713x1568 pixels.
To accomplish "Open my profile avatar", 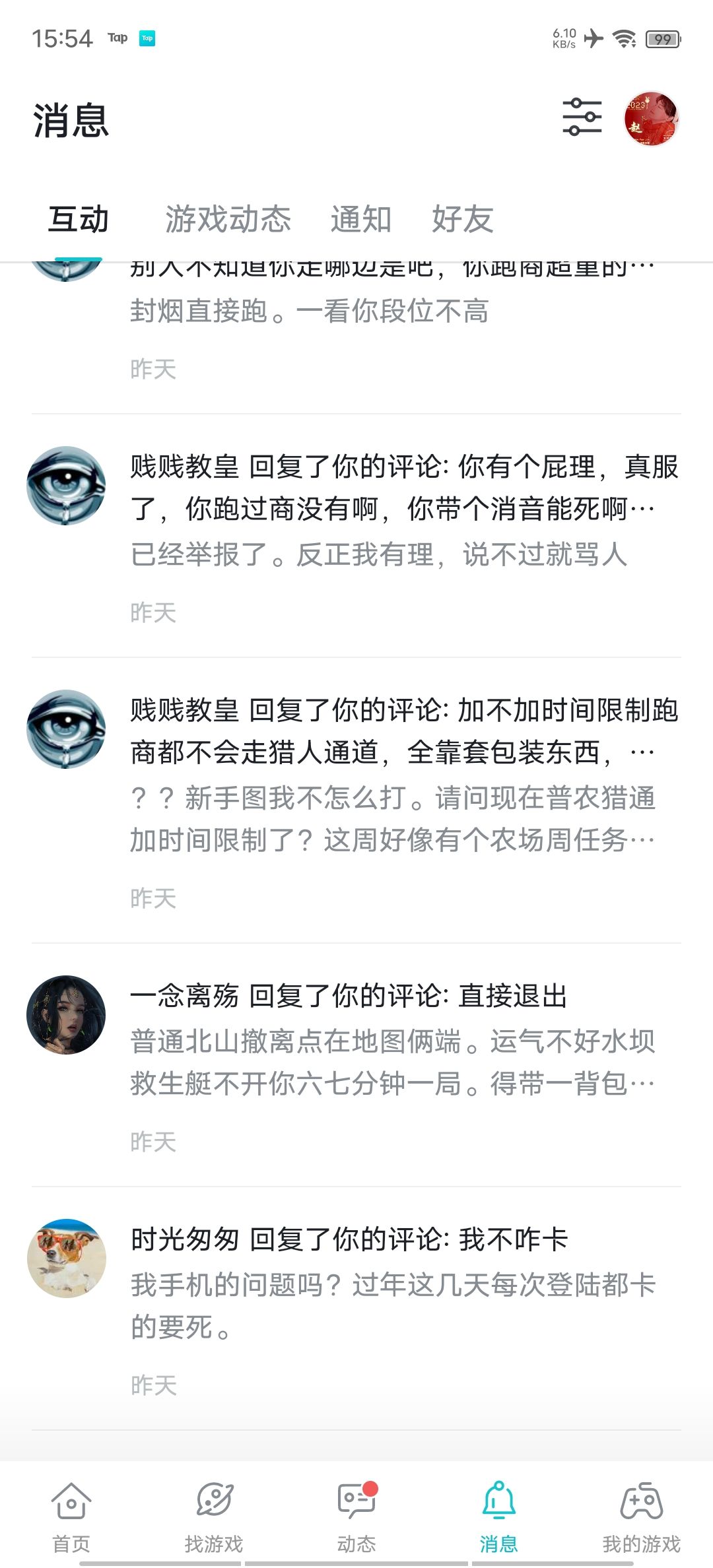I will point(652,118).
